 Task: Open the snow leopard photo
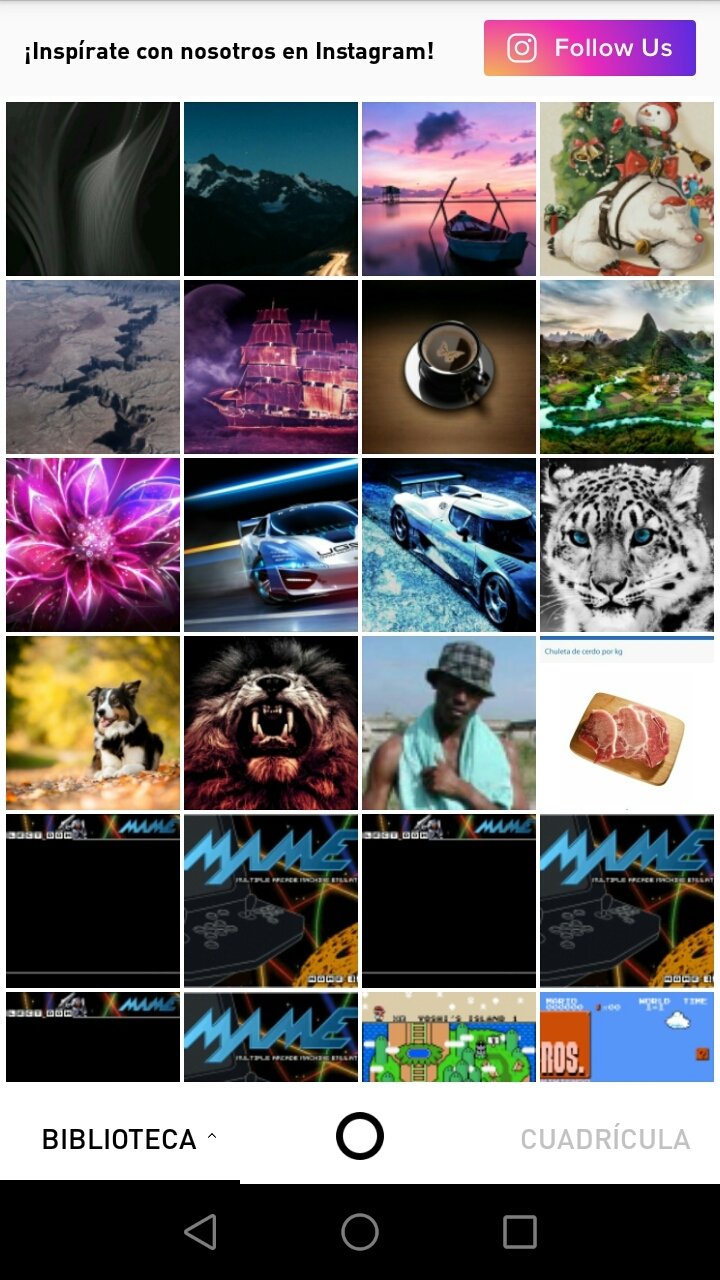pyautogui.click(x=627, y=545)
